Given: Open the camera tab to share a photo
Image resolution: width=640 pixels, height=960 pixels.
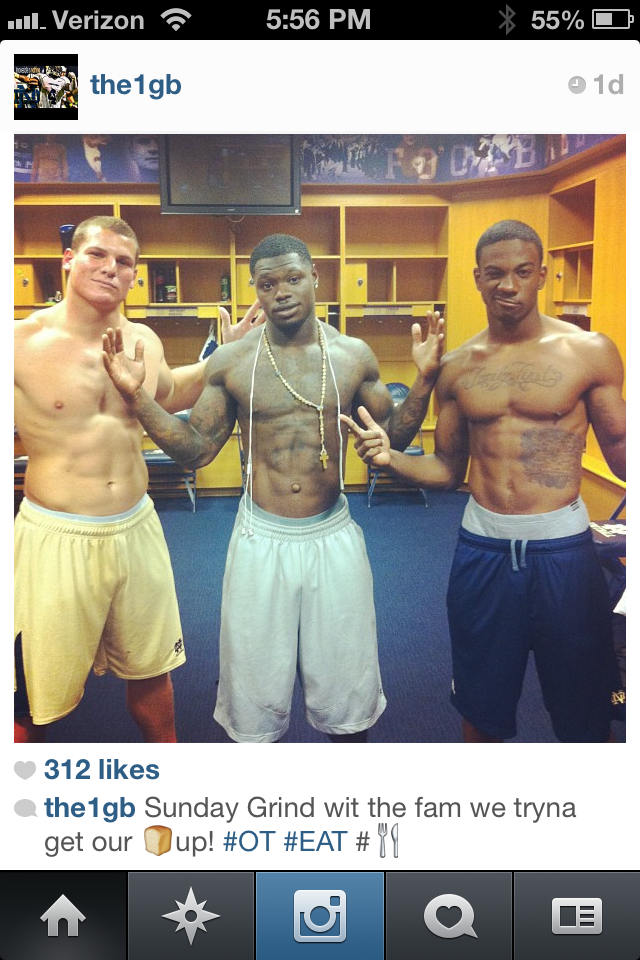Looking at the screenshot, I should (x=320, y=916).
